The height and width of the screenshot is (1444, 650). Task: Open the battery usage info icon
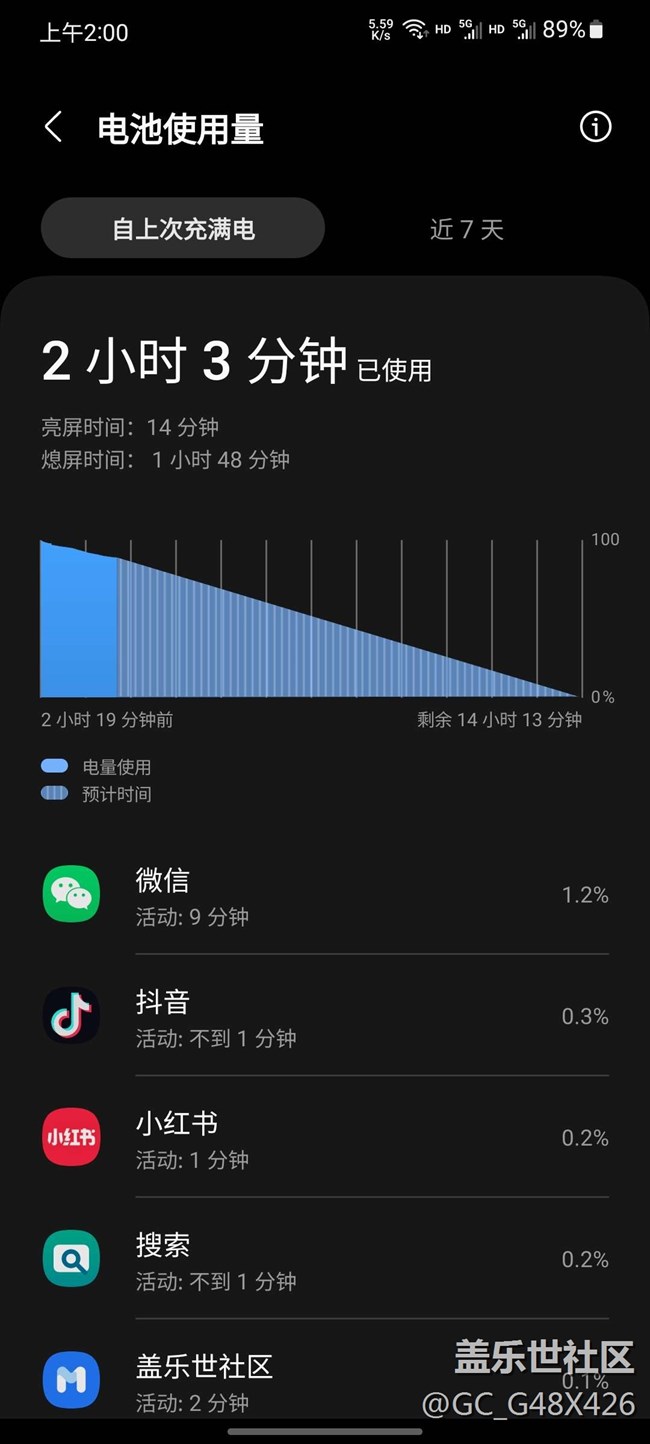coord(595,127)
